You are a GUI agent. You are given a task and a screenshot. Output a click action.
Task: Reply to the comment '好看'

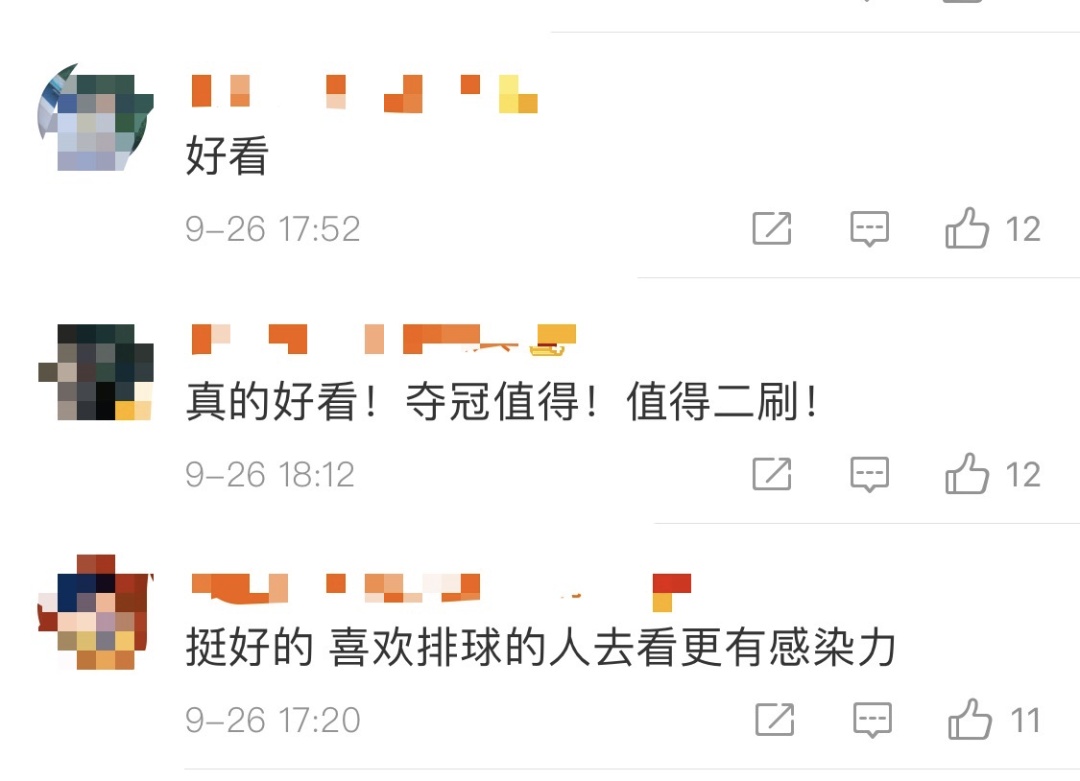(869, 229)
